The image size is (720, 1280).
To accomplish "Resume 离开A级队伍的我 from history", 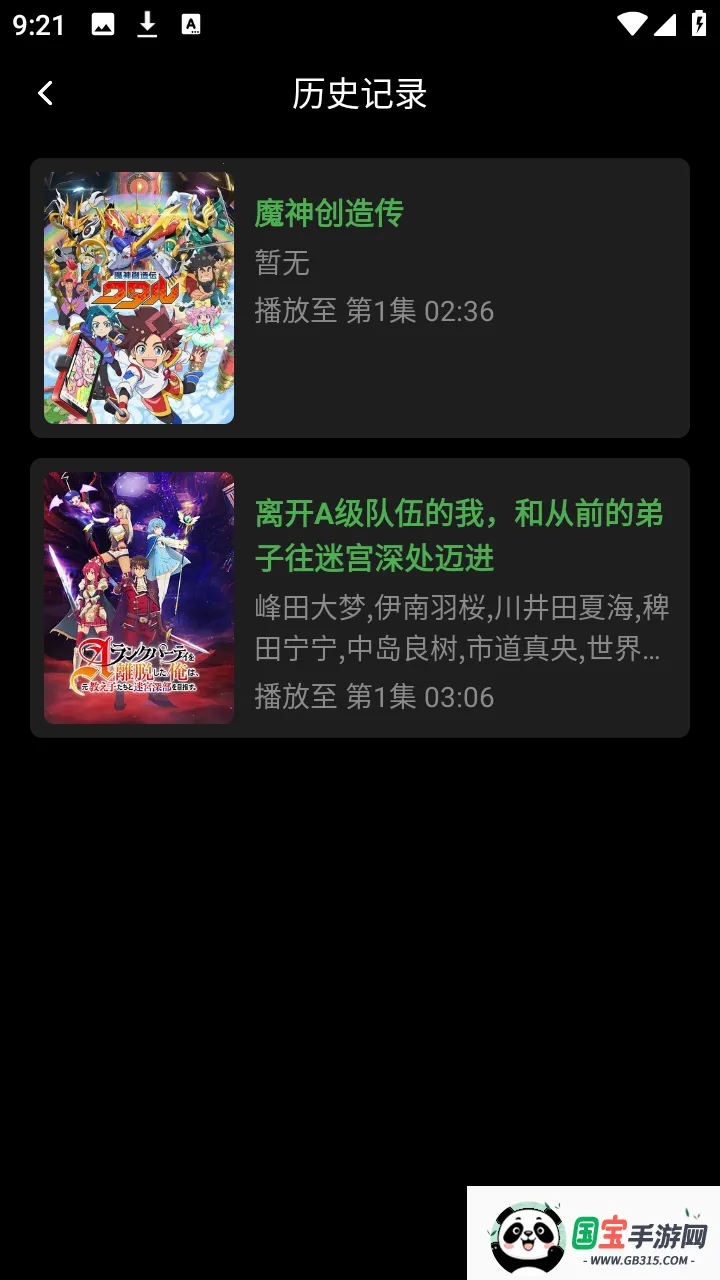I will [x=359, y=597].
